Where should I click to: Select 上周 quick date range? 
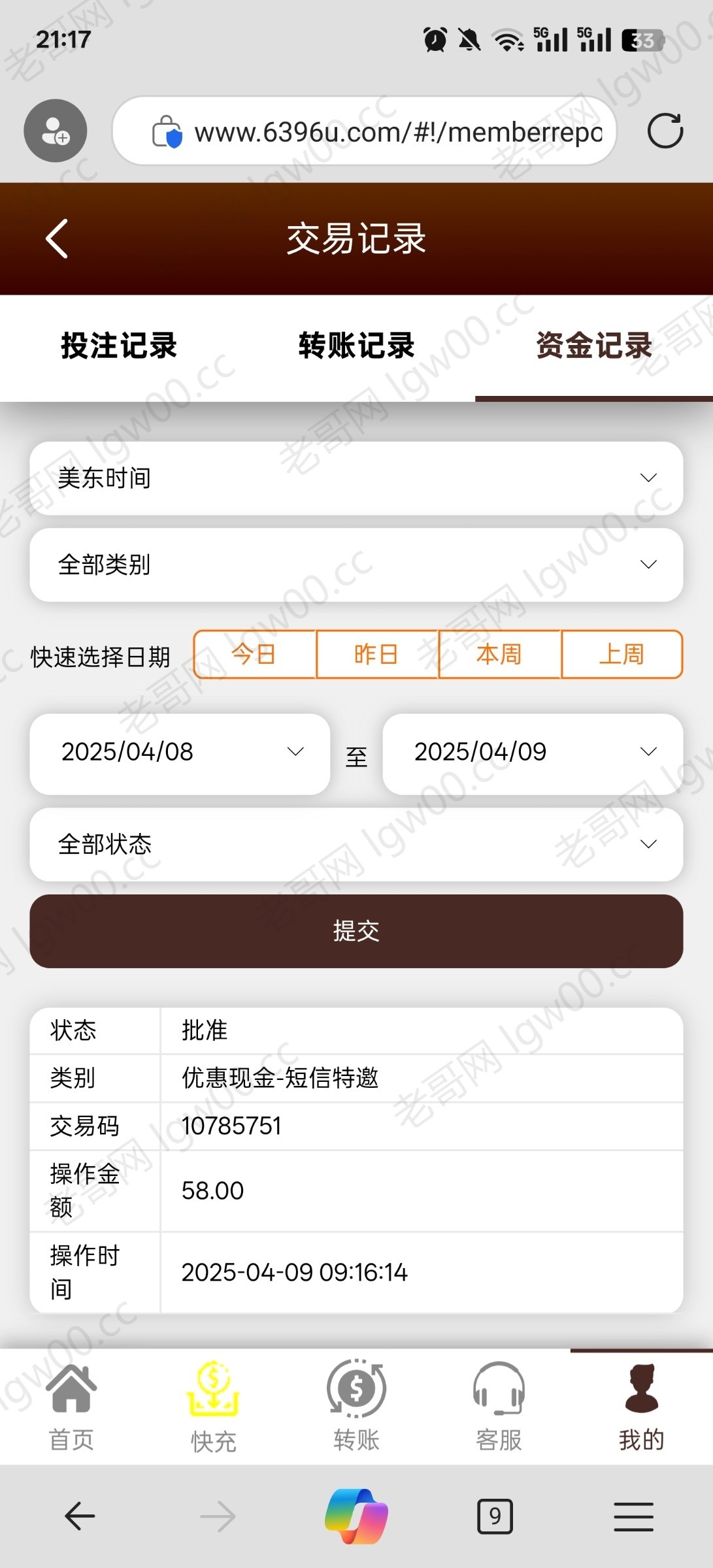click(x=622, y=655)
